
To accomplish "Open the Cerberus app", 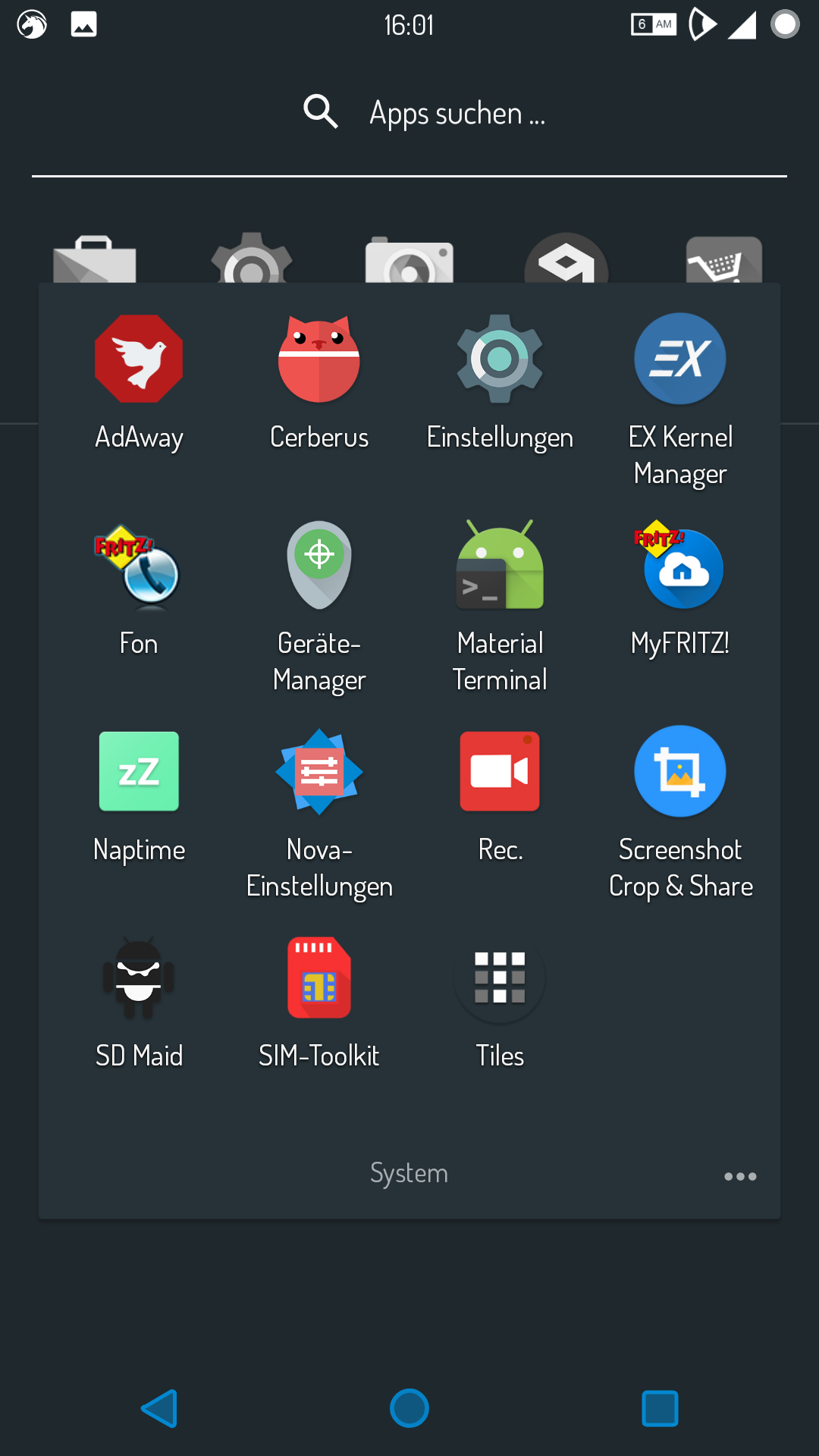I will coord(319,359).
